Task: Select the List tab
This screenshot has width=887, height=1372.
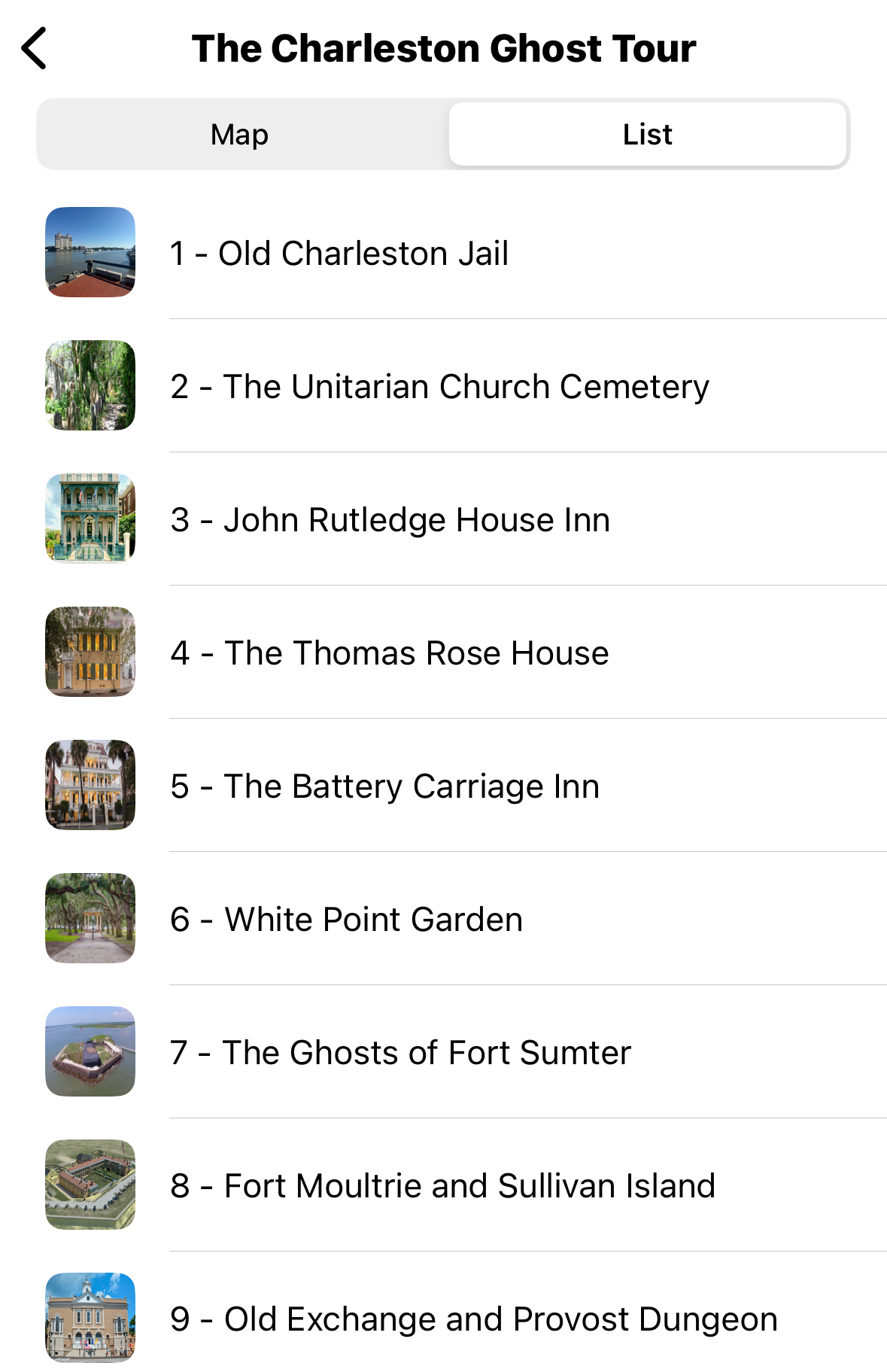Action: 647,134
